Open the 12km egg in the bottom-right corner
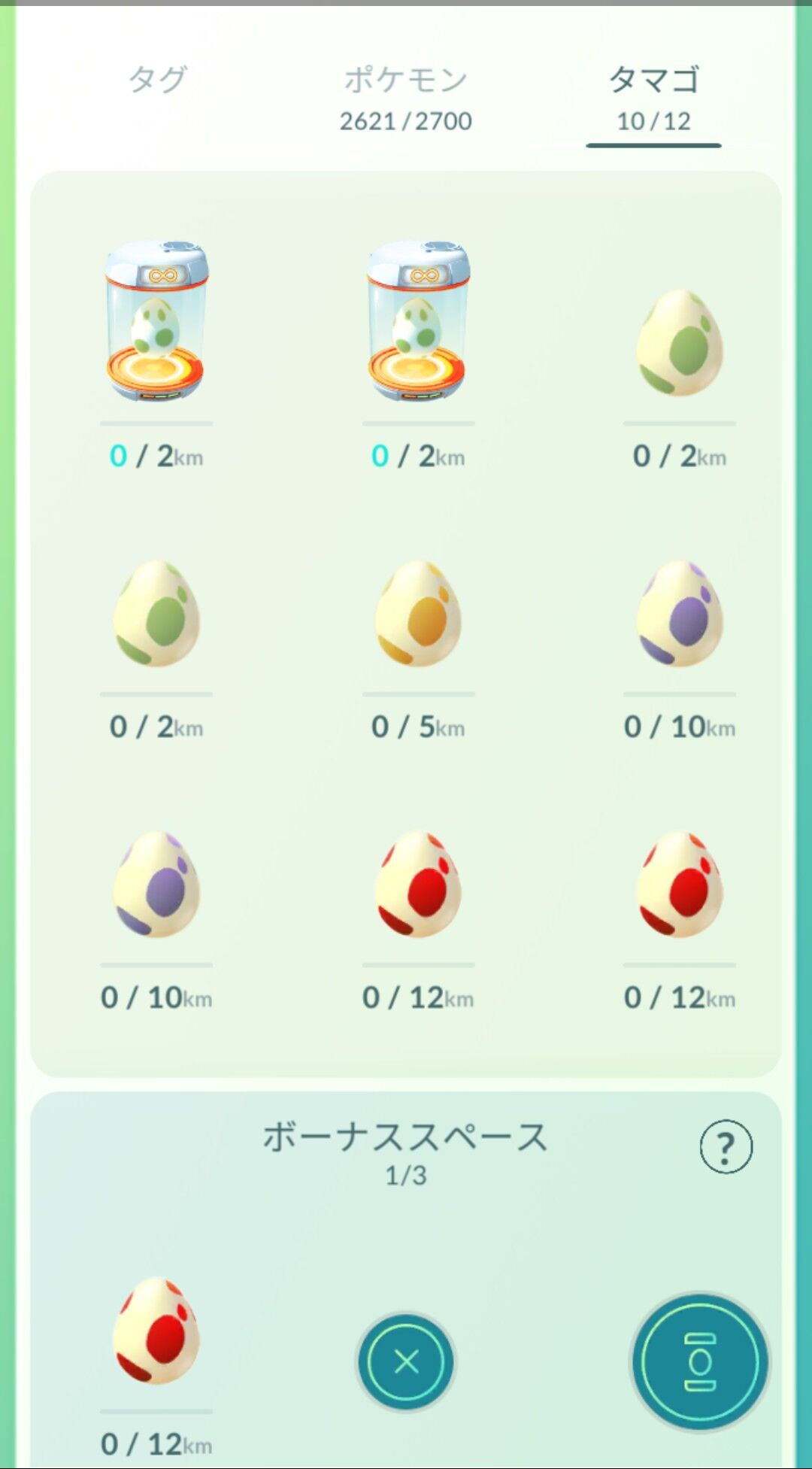Viewport: 812px width, 1469px height. click(678, 891)
